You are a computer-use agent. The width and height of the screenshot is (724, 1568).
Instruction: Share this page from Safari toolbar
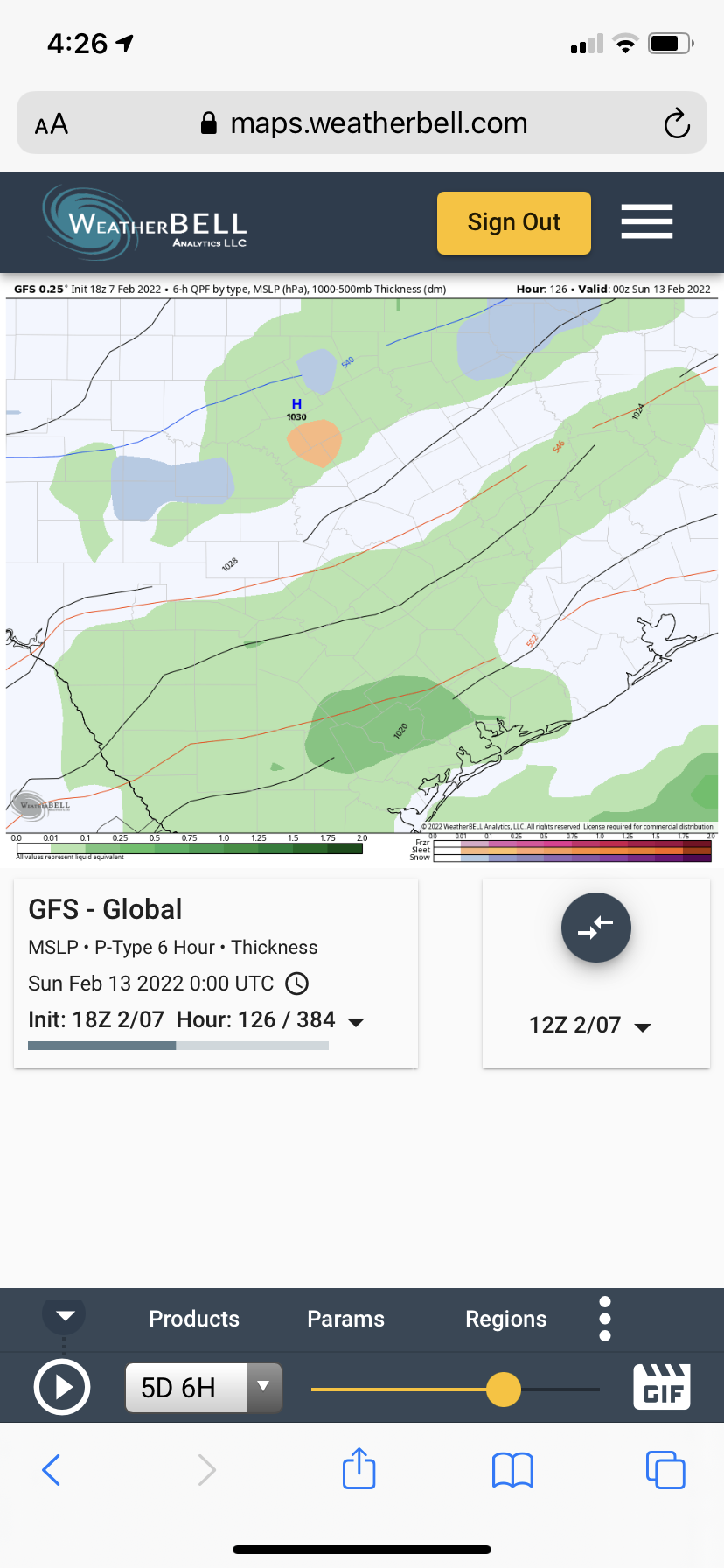coord(359,1469)
